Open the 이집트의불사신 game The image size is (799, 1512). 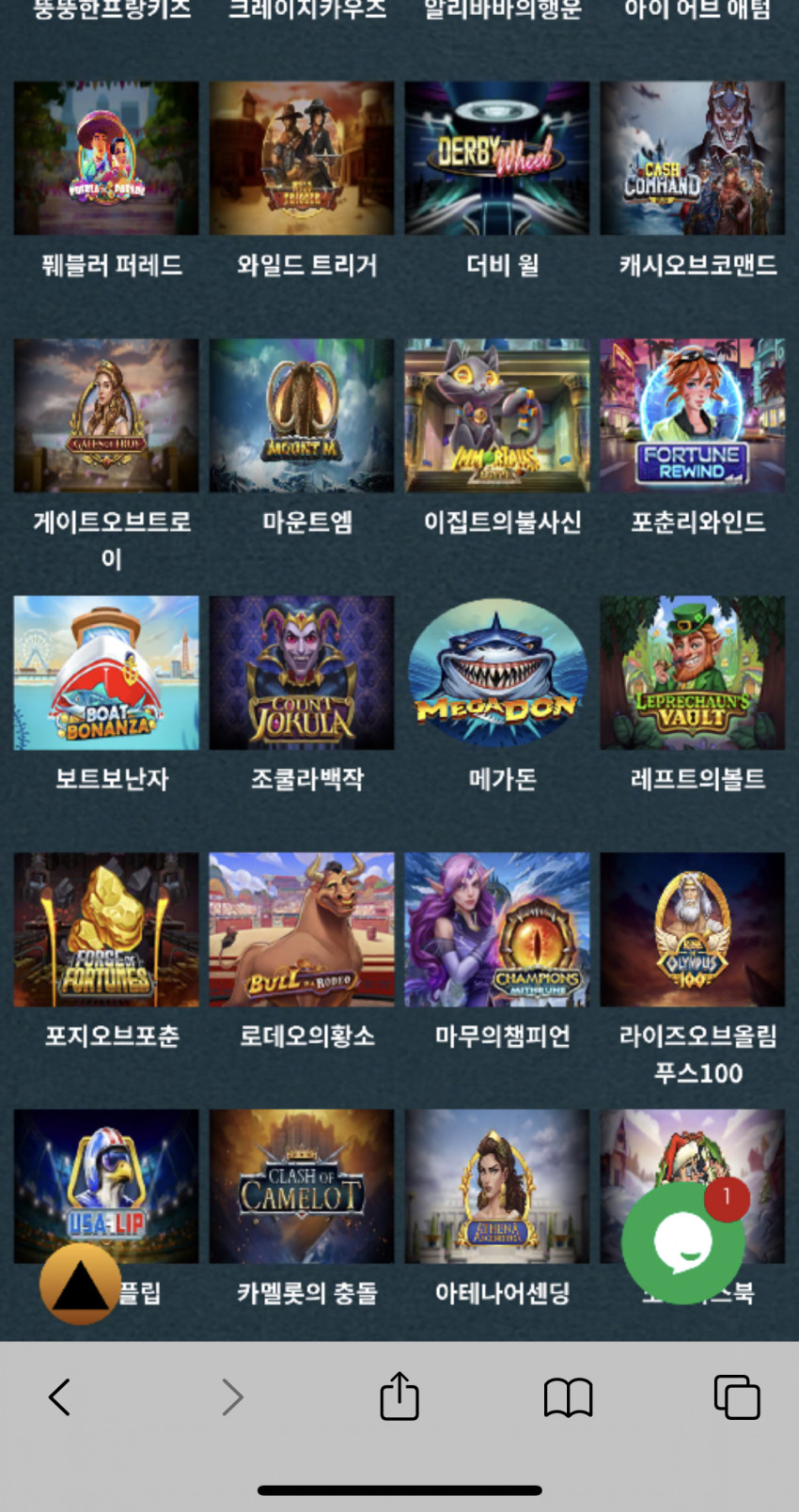pyautogui.click(x=497, y=415)
